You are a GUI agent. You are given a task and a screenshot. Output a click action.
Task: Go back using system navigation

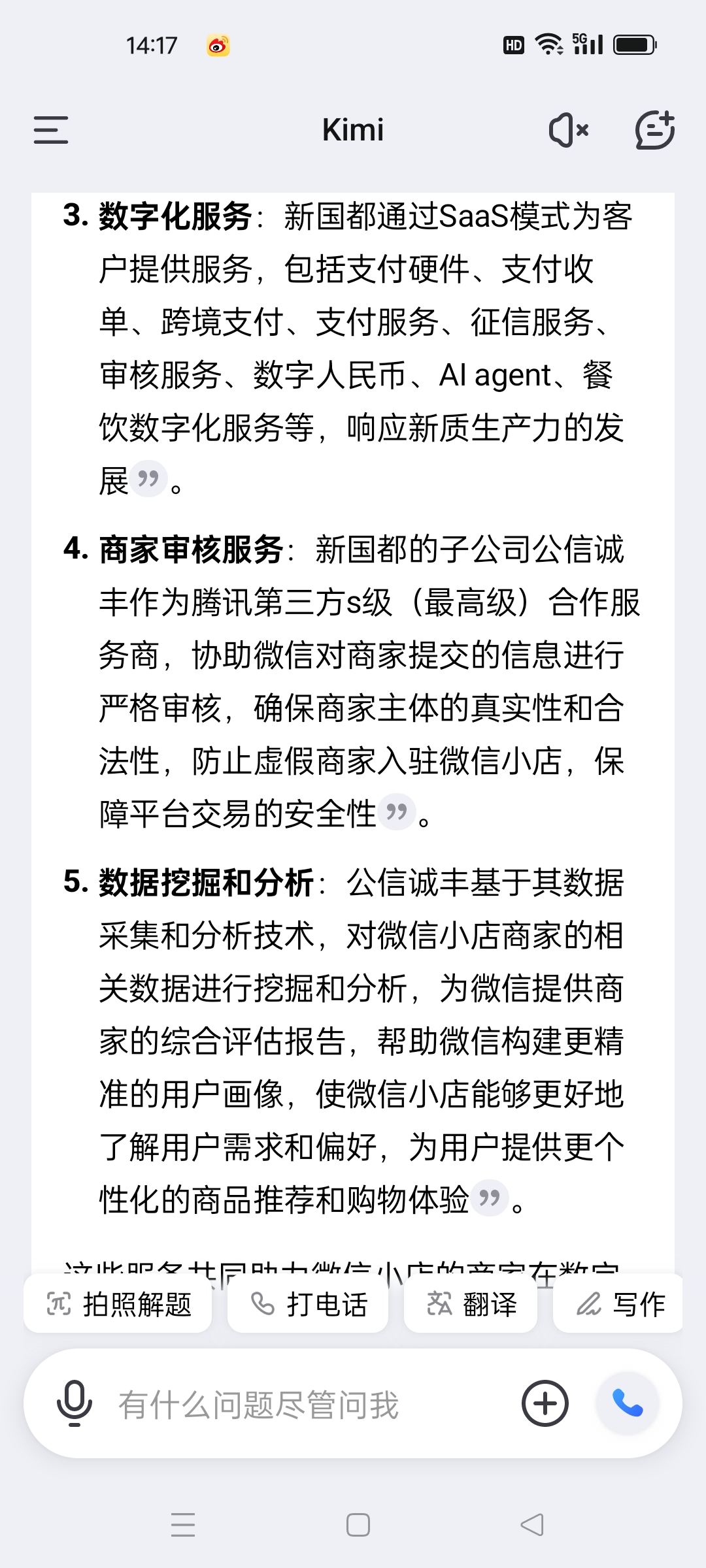coord(532,1525)
